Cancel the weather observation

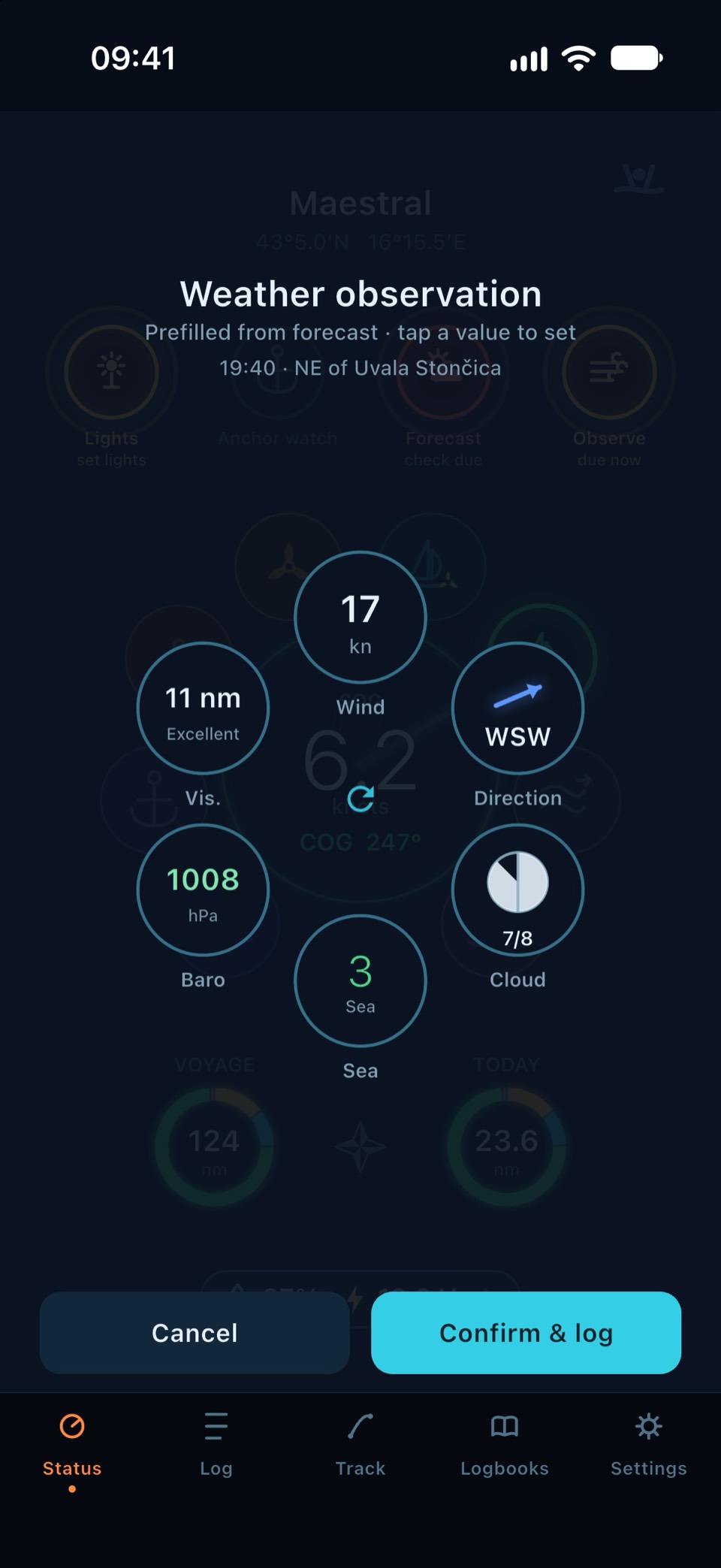click(195, 1333)
